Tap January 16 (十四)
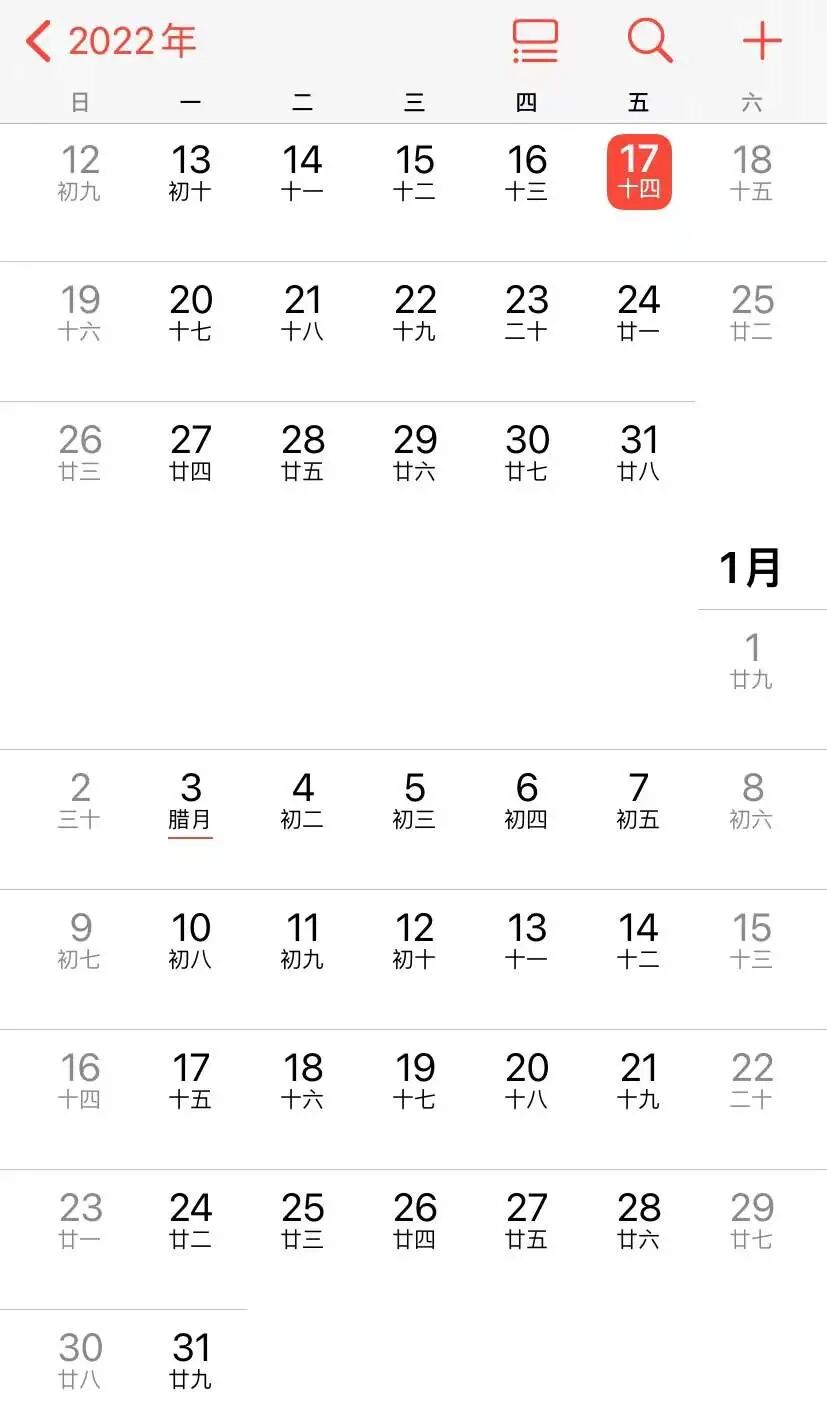The height and width of the screenshot is (1404, 827). 79,1080
